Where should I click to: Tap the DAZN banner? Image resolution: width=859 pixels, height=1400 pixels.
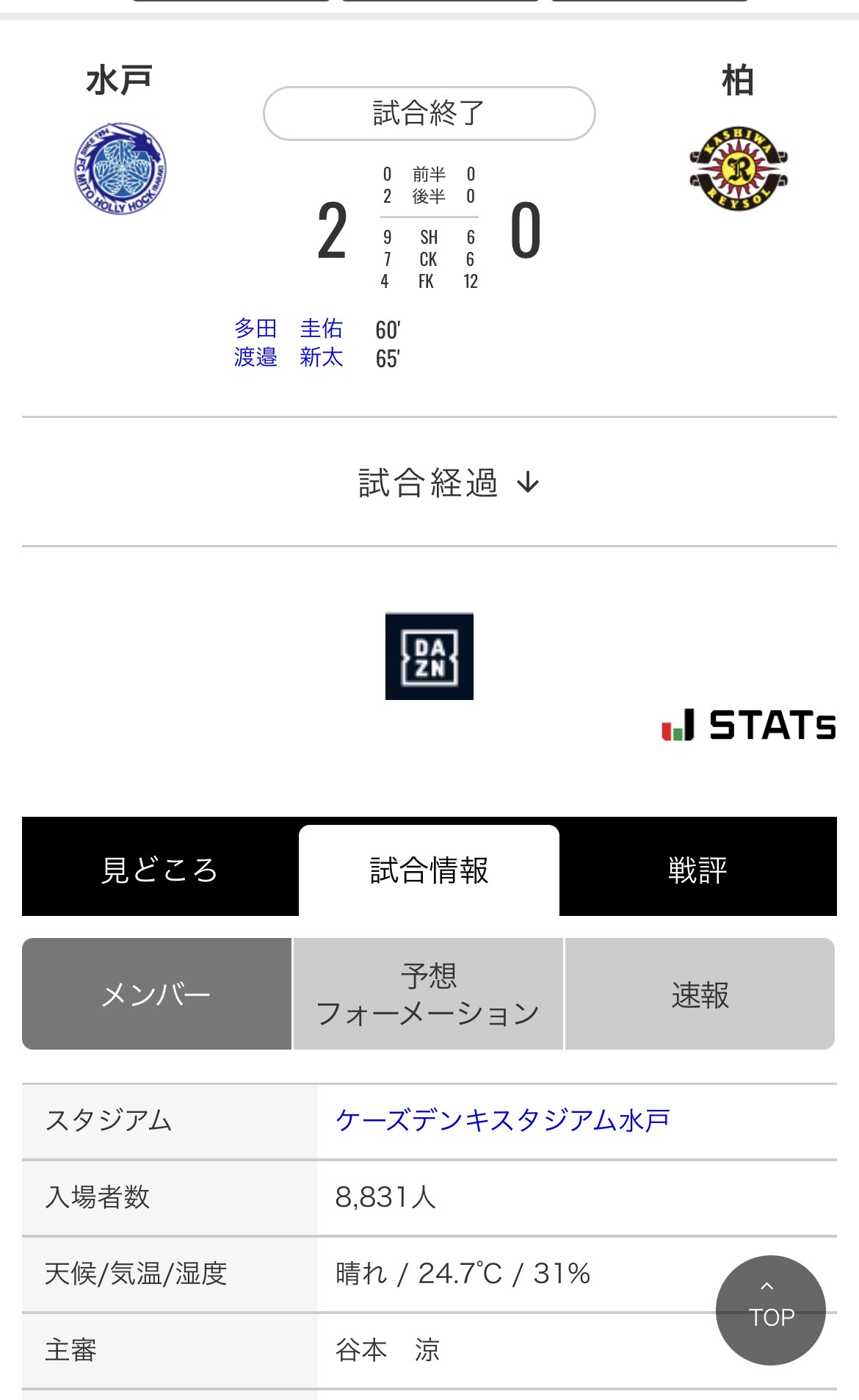click(429, 656)
